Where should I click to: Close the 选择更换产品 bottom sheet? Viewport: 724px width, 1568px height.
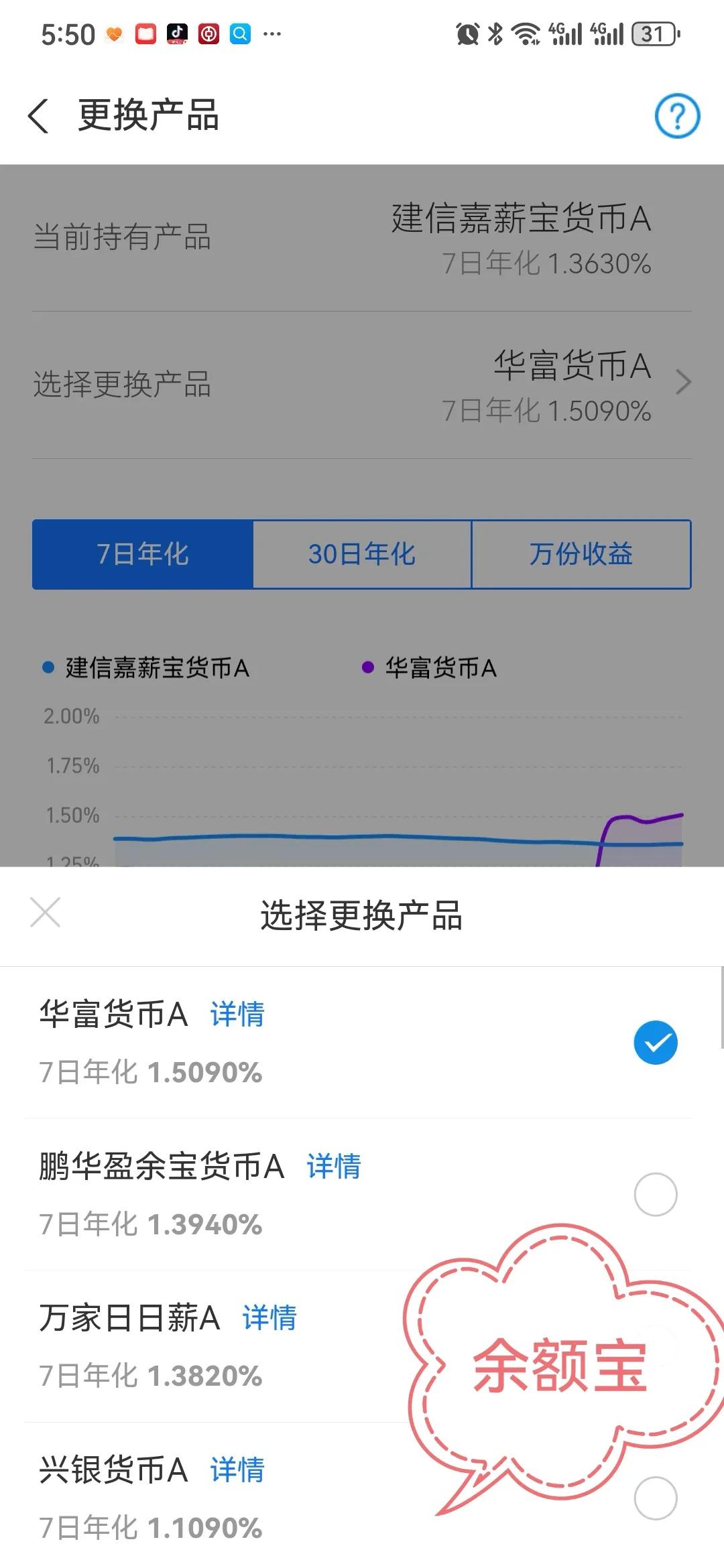[x=46, y=913]
